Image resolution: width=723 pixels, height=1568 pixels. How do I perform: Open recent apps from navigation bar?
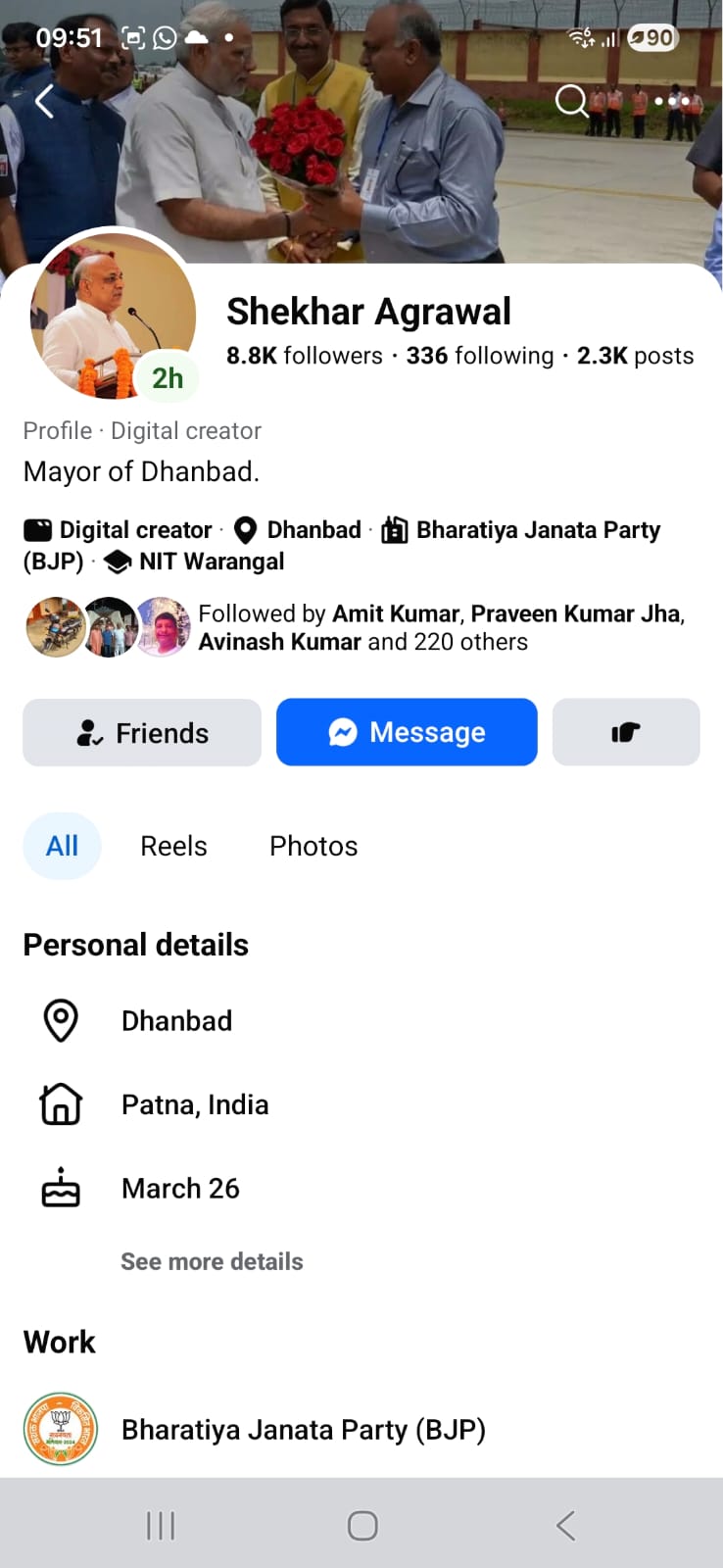pos(161,1525)
